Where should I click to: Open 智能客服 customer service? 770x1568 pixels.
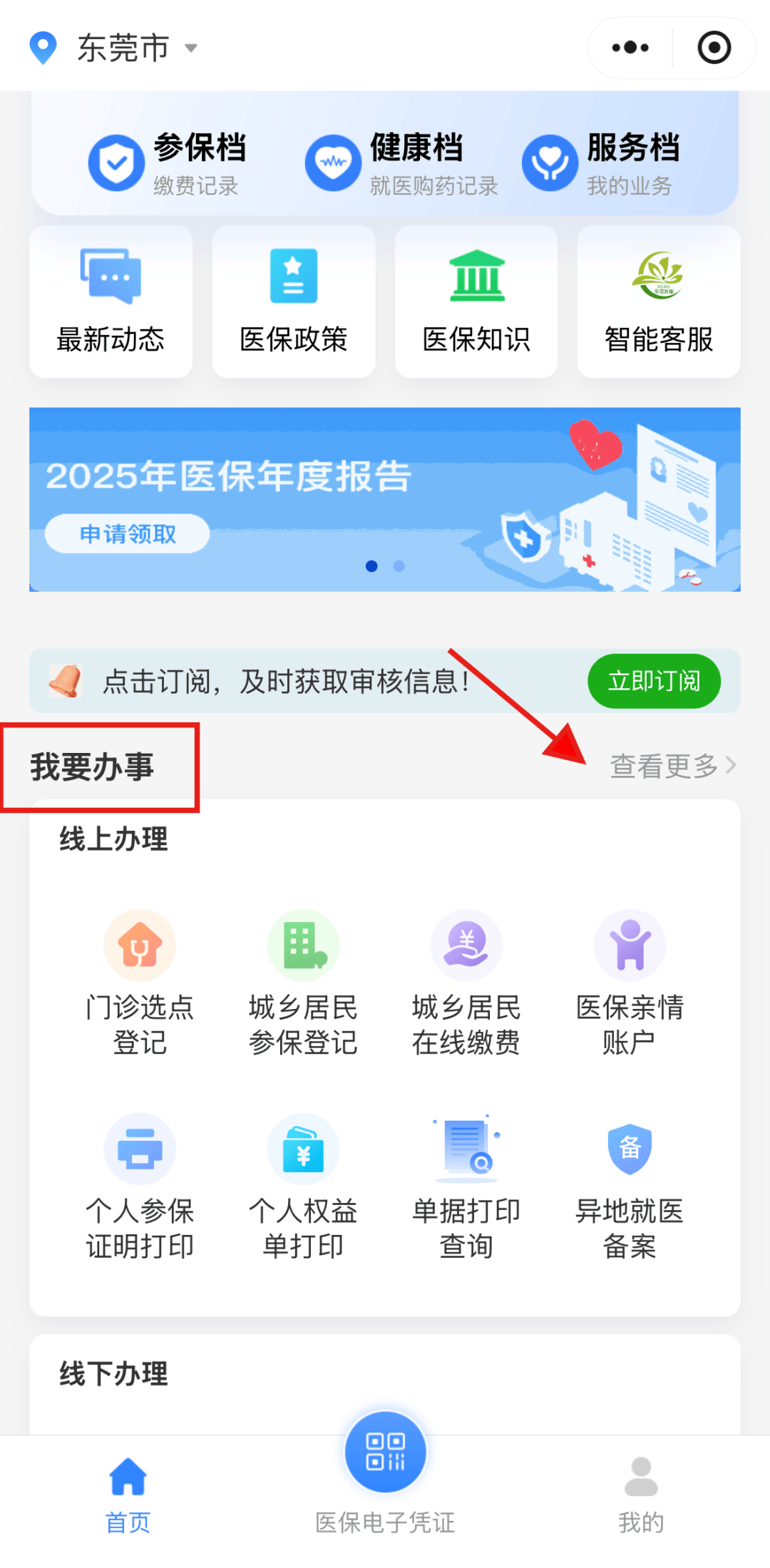pyautogui.click(x=659, y=302)
